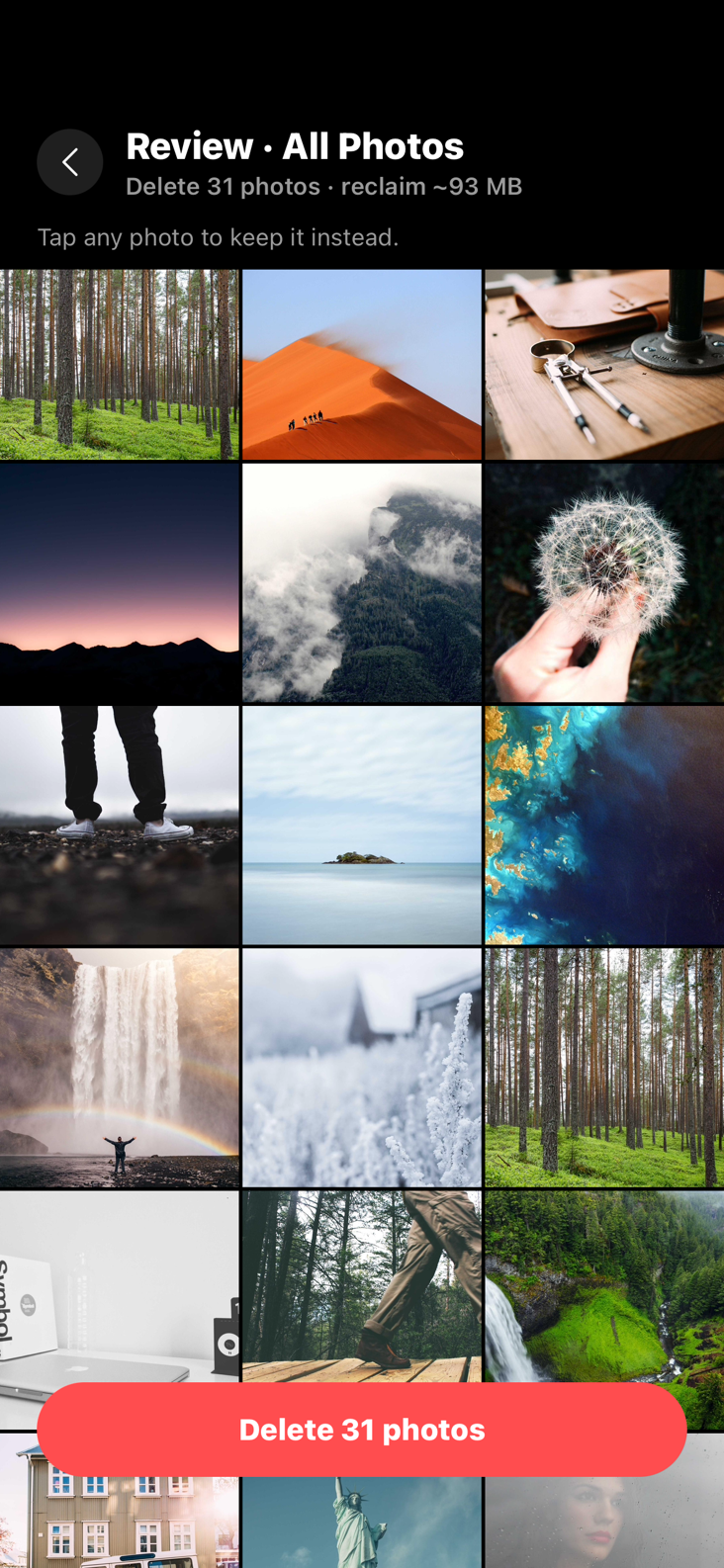This screenshot has height=1568, width=724.
Task: Keep the sunset mountain silhouette photo
Action: pos(120,583)
